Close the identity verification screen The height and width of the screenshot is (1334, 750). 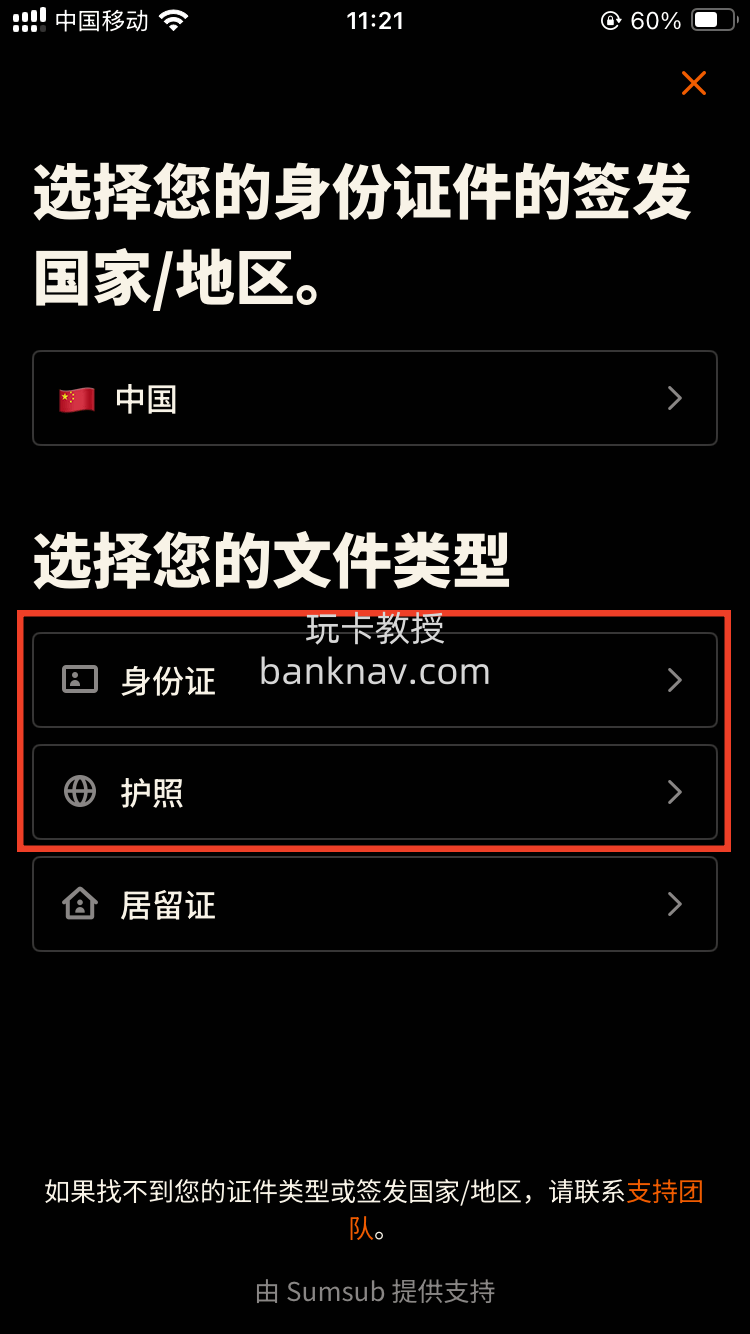coord(693,83)
